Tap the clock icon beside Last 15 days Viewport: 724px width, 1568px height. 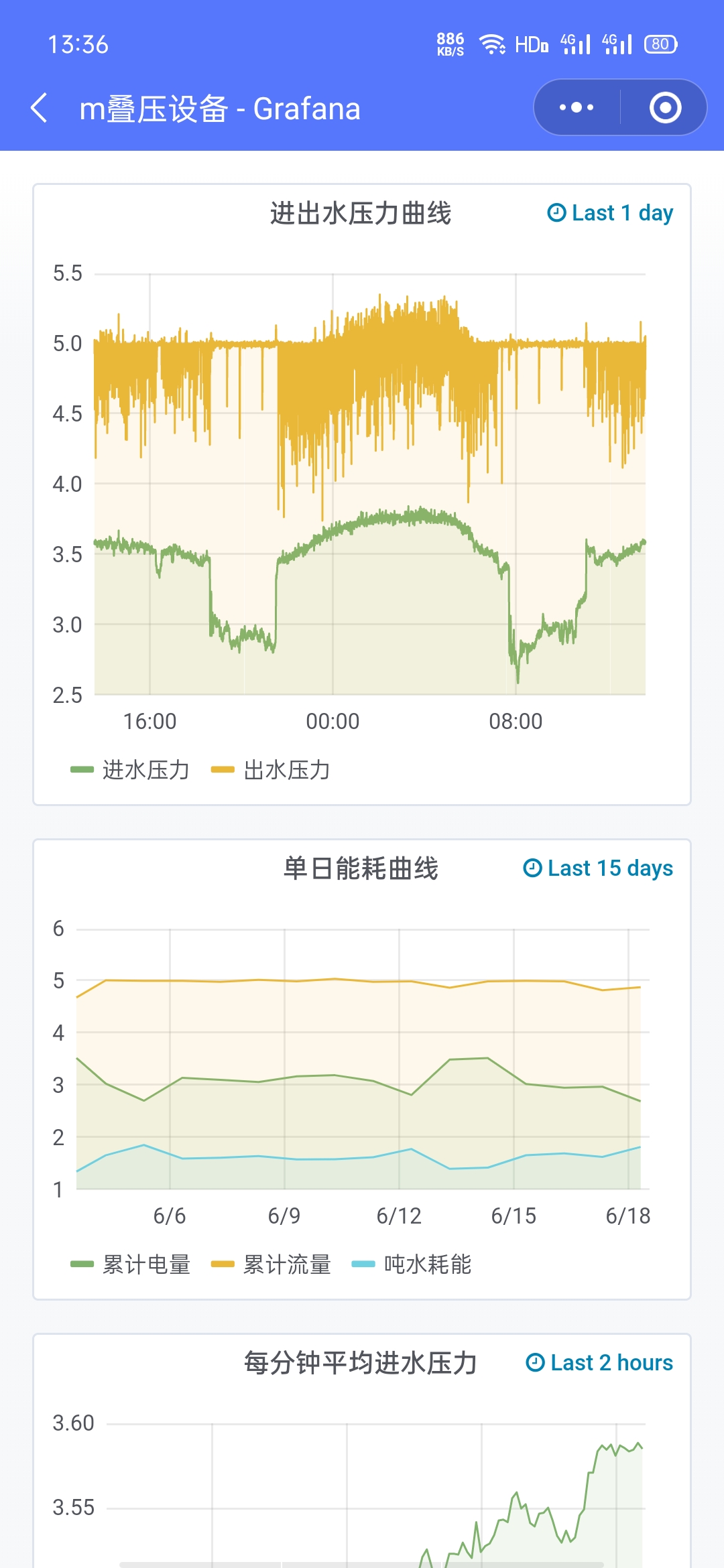(x=532, y=868)
